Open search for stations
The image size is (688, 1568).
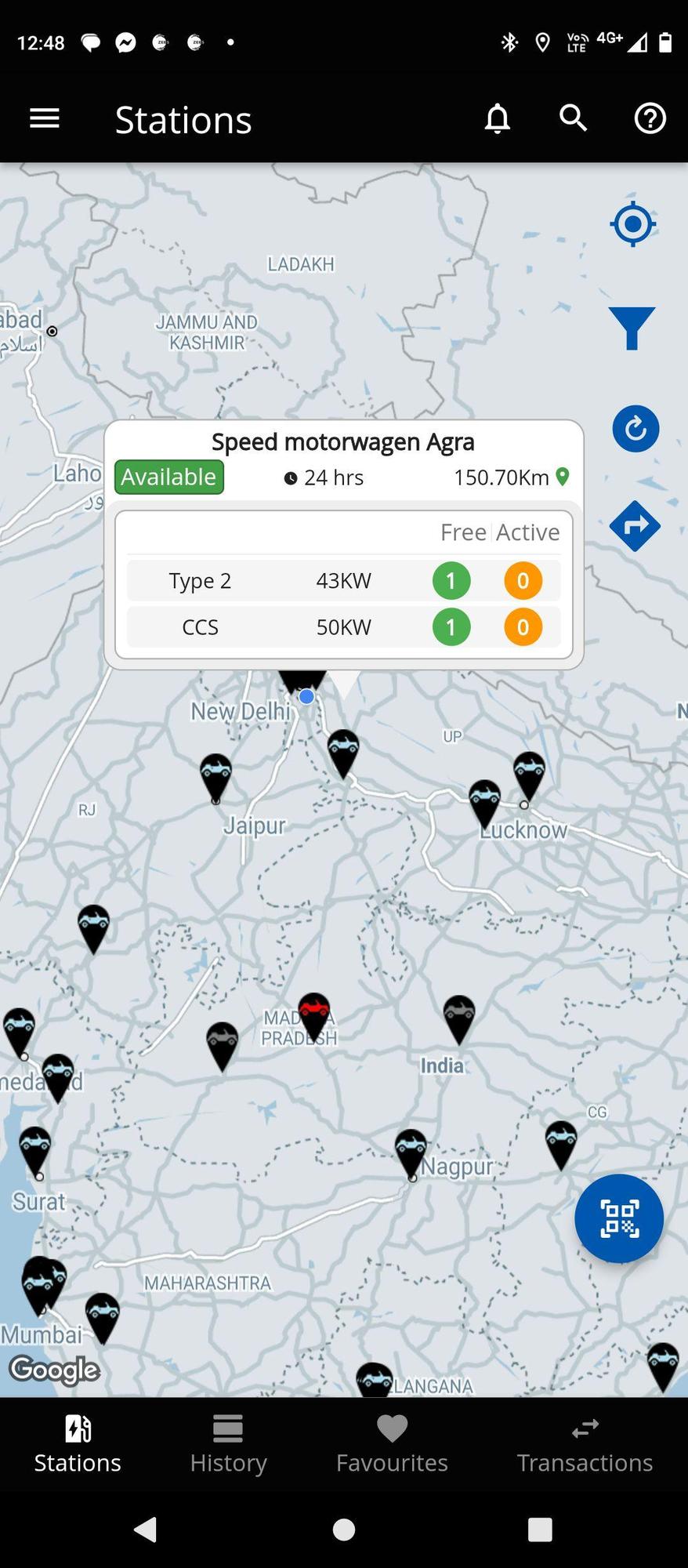pyautogui.click(x=573, y=118)
